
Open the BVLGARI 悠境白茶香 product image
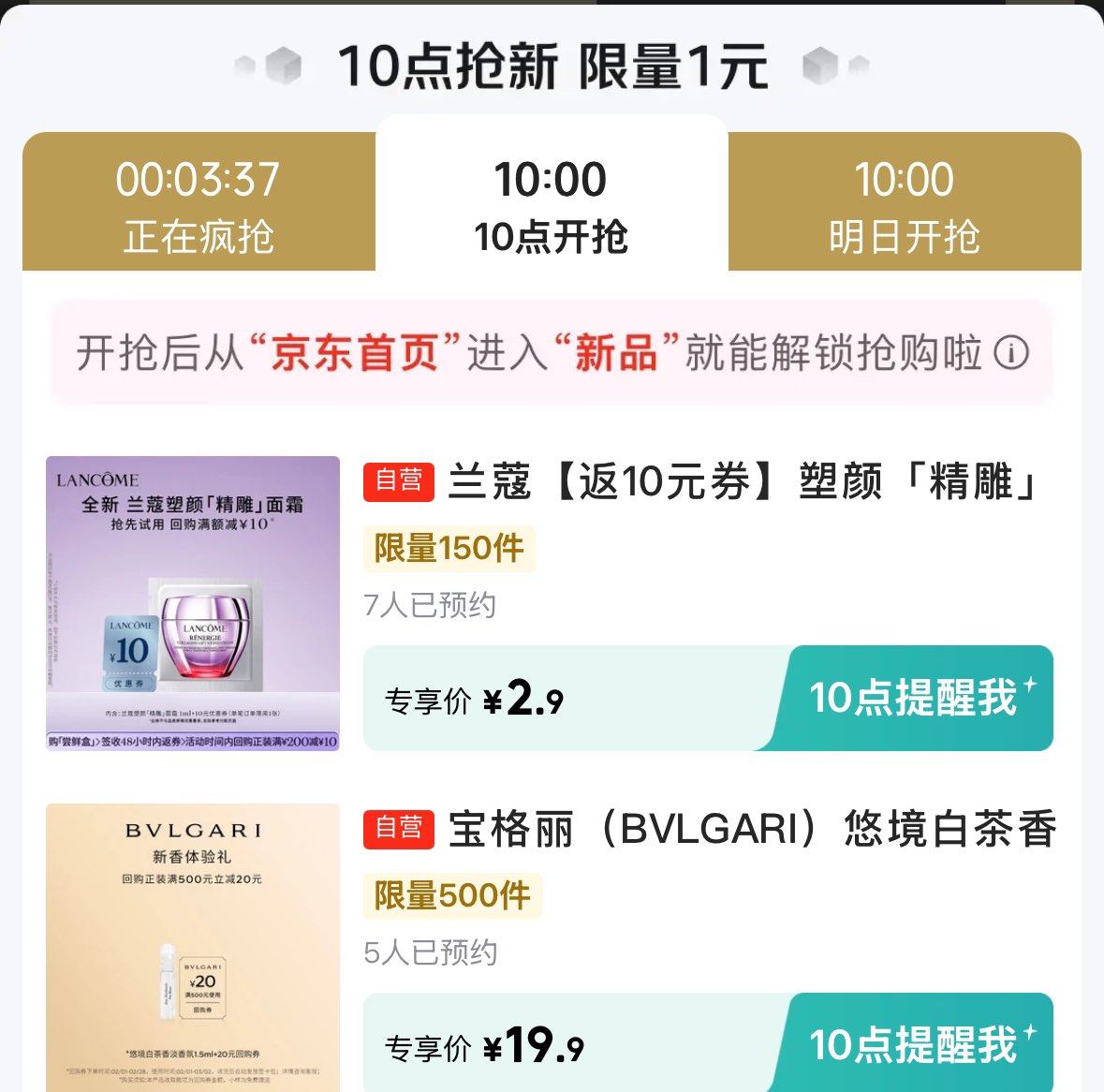193,946
